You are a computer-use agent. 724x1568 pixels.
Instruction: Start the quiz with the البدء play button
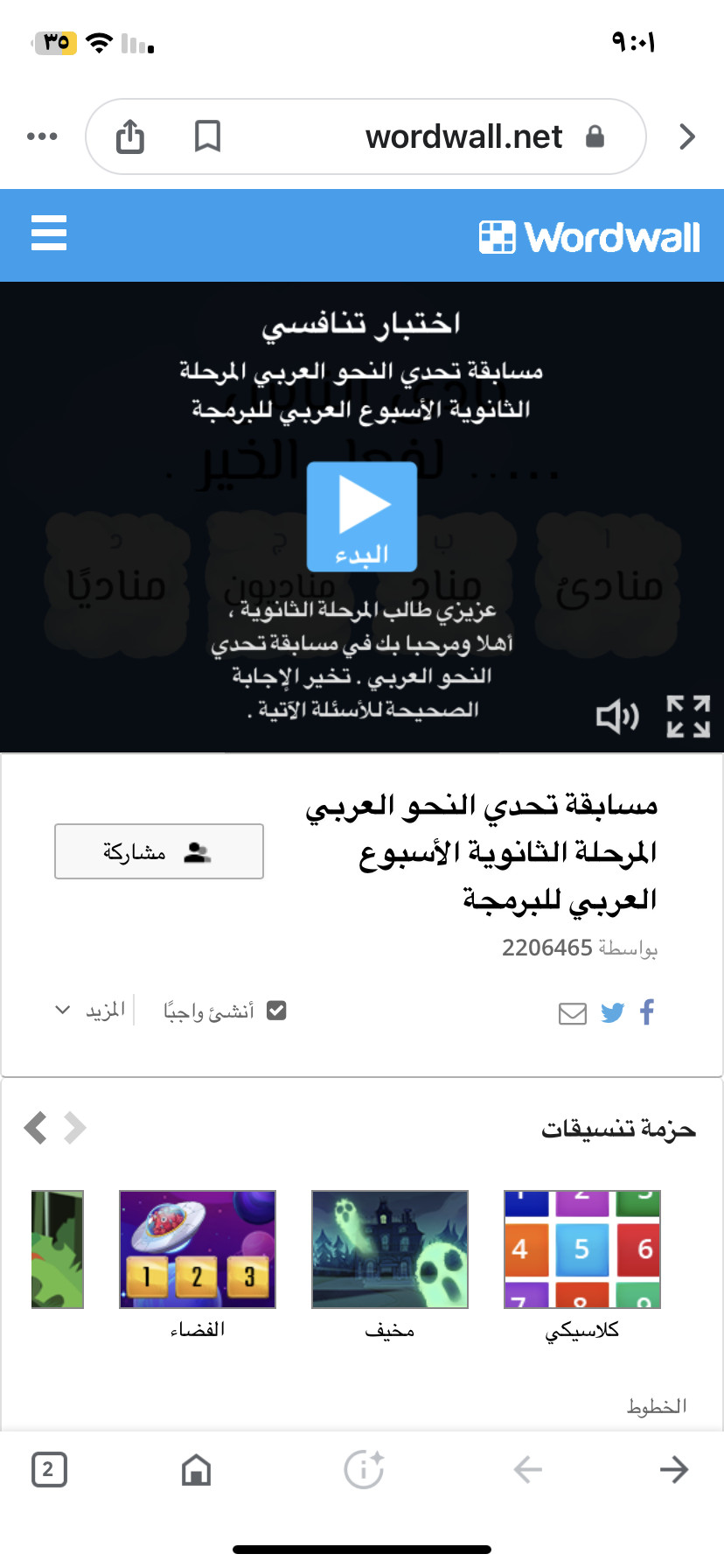pyautogui.click(x=362, y=517)
